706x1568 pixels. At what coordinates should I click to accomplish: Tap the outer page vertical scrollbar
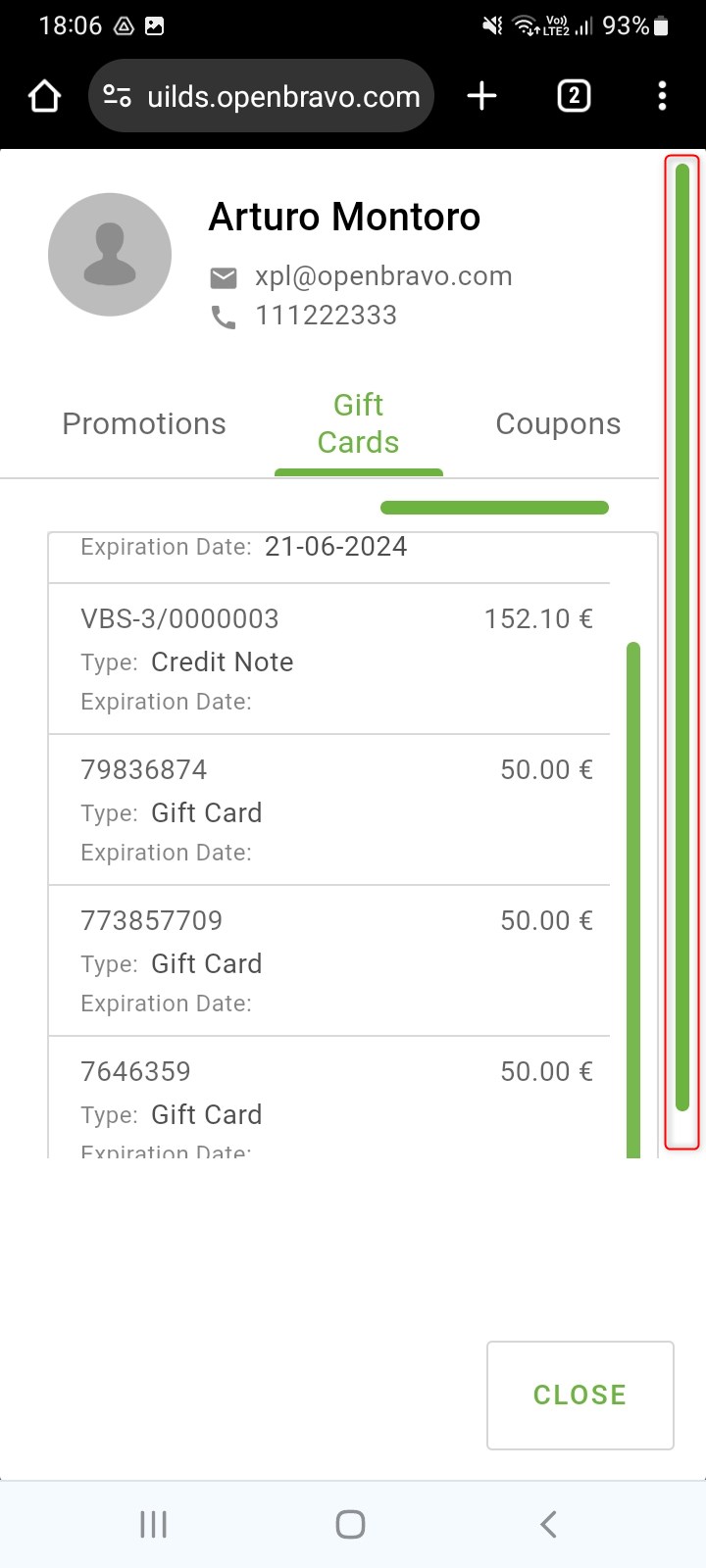point(682,637)
